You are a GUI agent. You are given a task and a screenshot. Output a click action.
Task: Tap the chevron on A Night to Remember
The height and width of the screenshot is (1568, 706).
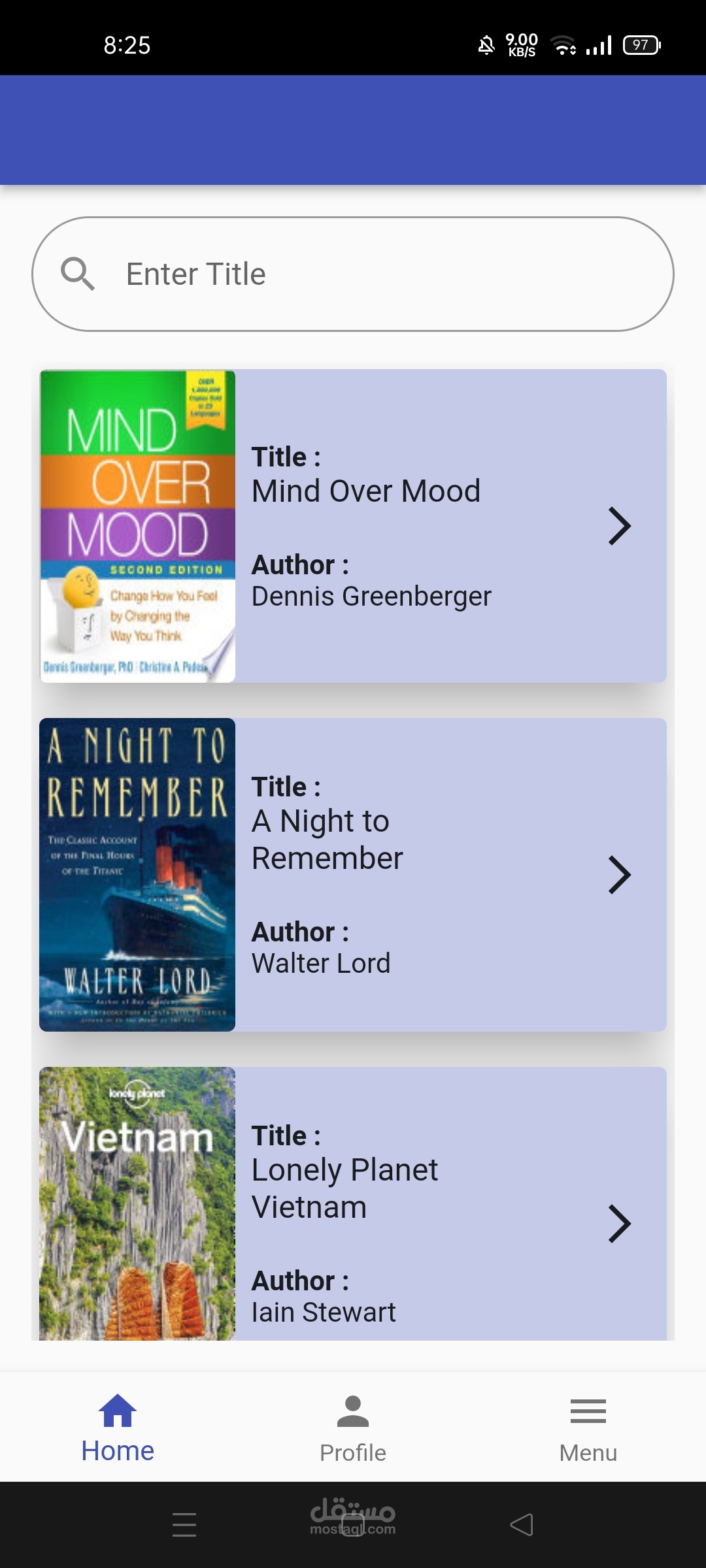coord(618,875)
